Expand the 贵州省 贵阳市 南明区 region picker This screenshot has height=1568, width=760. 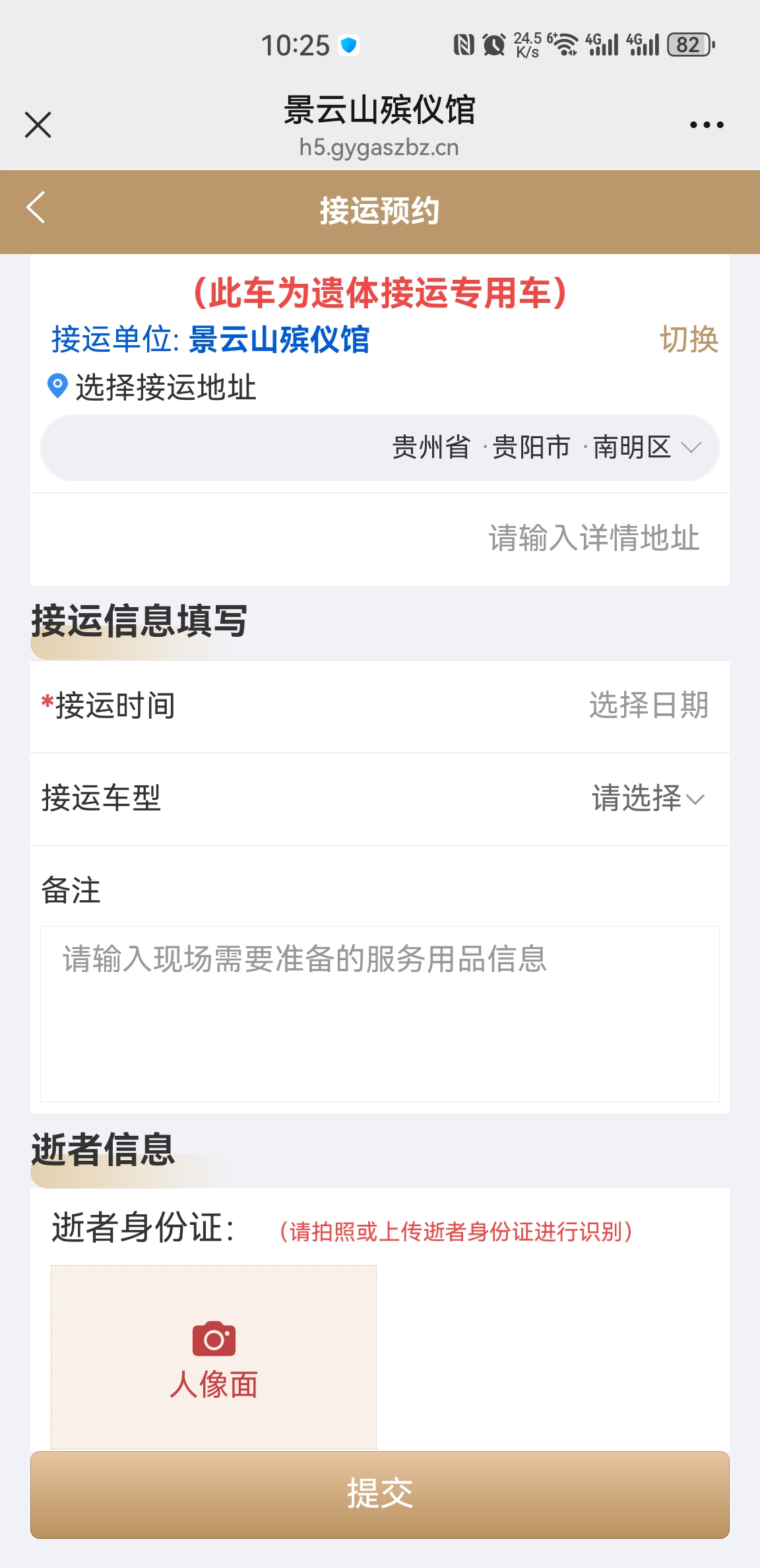click(x=380, y=447)
